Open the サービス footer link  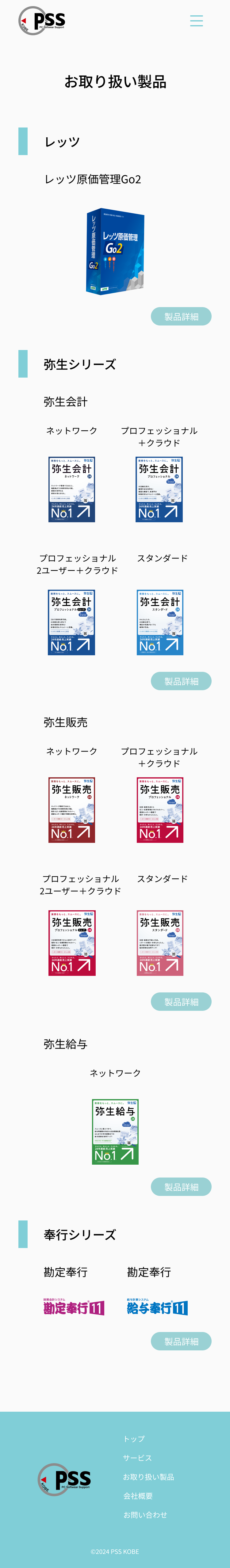137,1457
